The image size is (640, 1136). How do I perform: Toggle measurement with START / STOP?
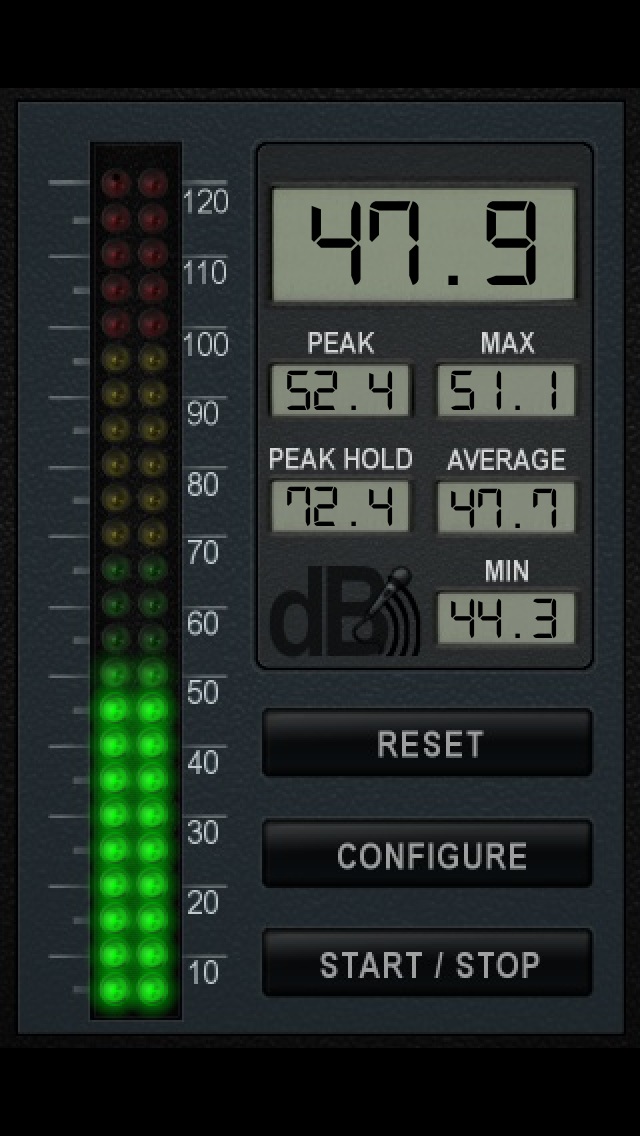pos(428,964)
